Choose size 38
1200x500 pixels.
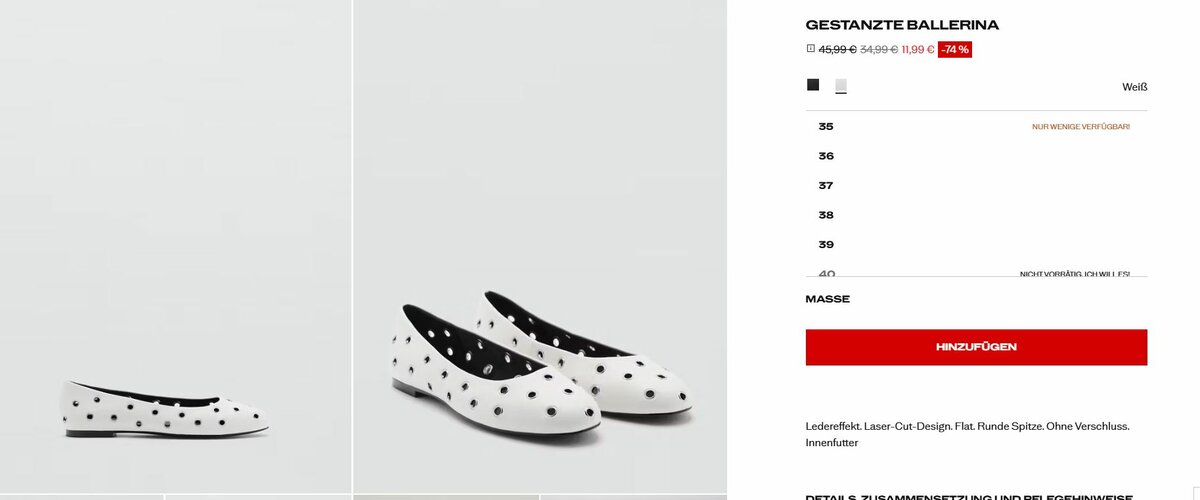coord(826,215)
